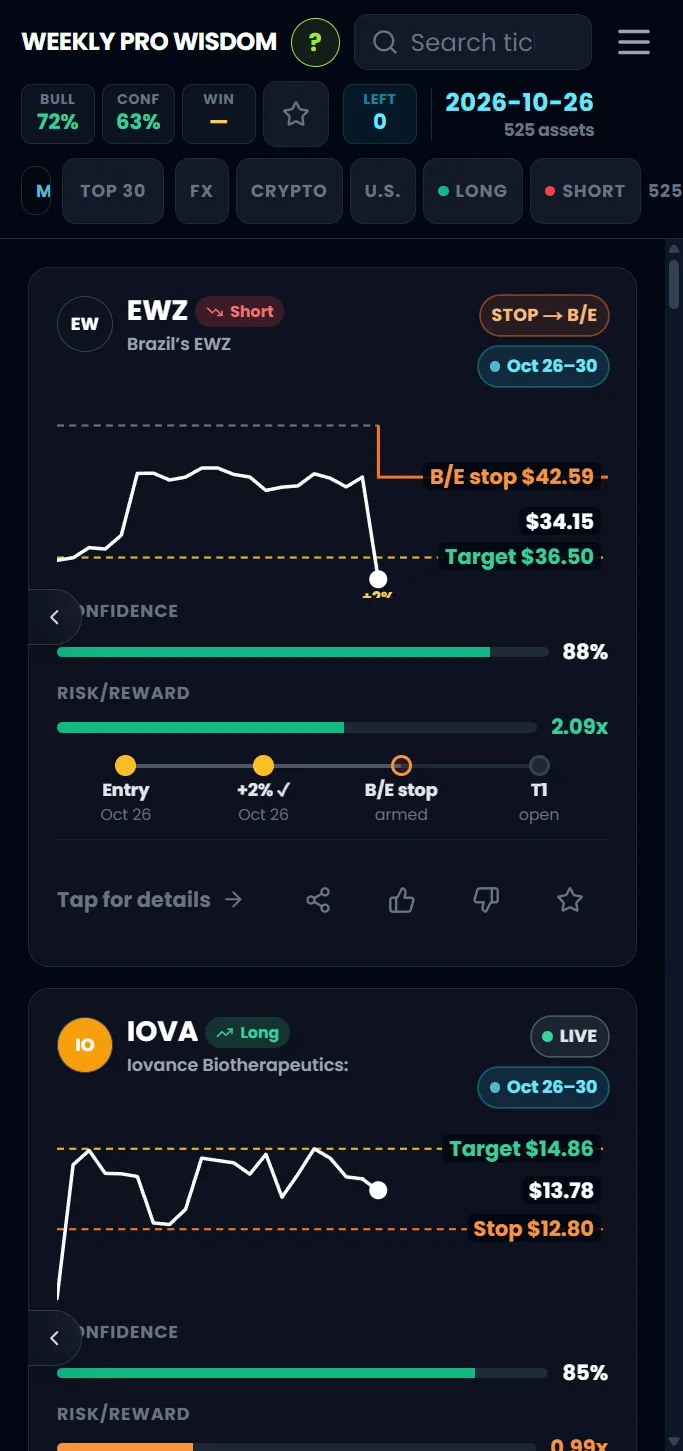Tap the BULL 72% stat box
The width and height of the screenshot is (683, 1451).
click(x=58, y=114)
